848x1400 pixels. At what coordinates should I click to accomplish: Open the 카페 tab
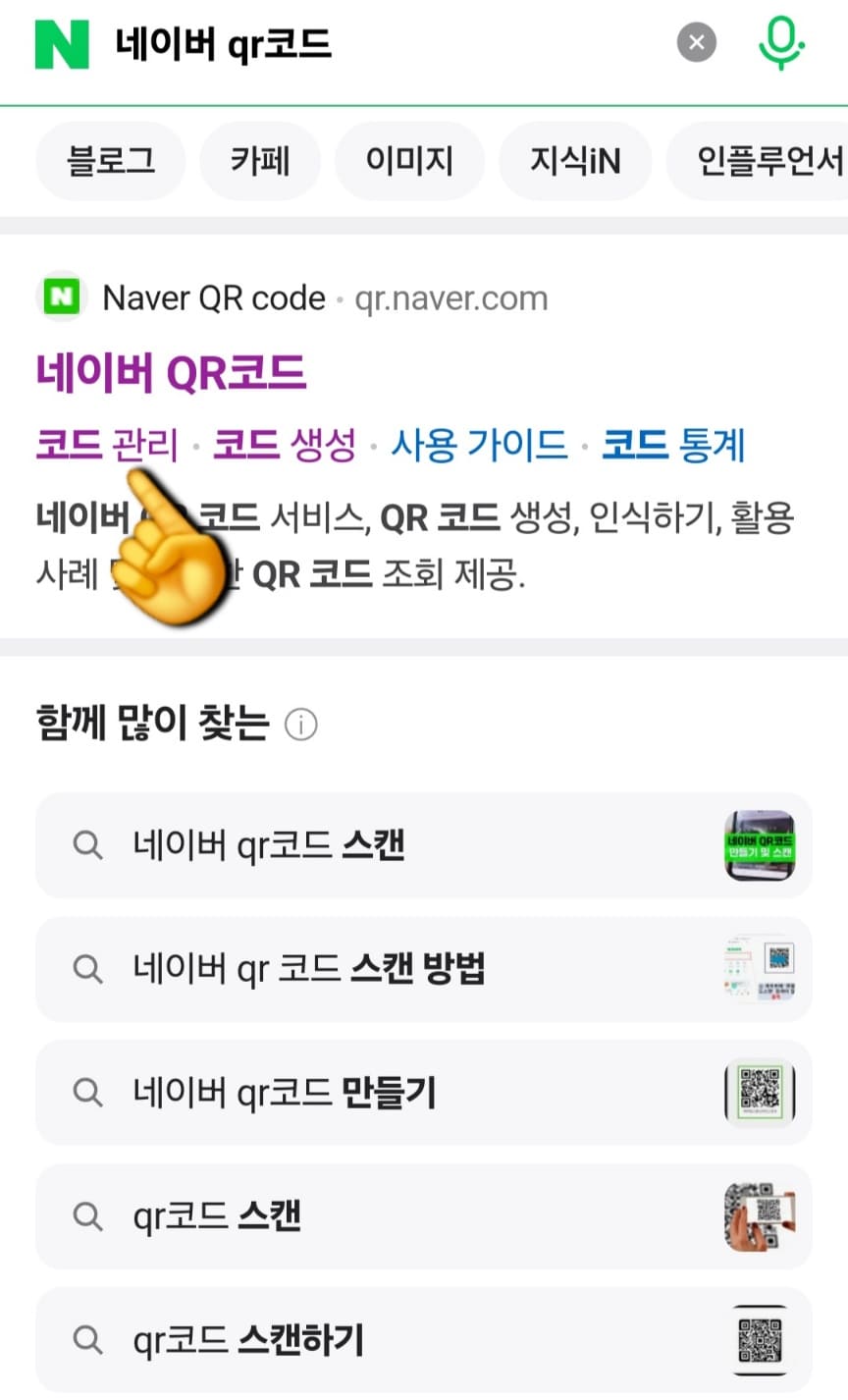click(x=260, y=162)
